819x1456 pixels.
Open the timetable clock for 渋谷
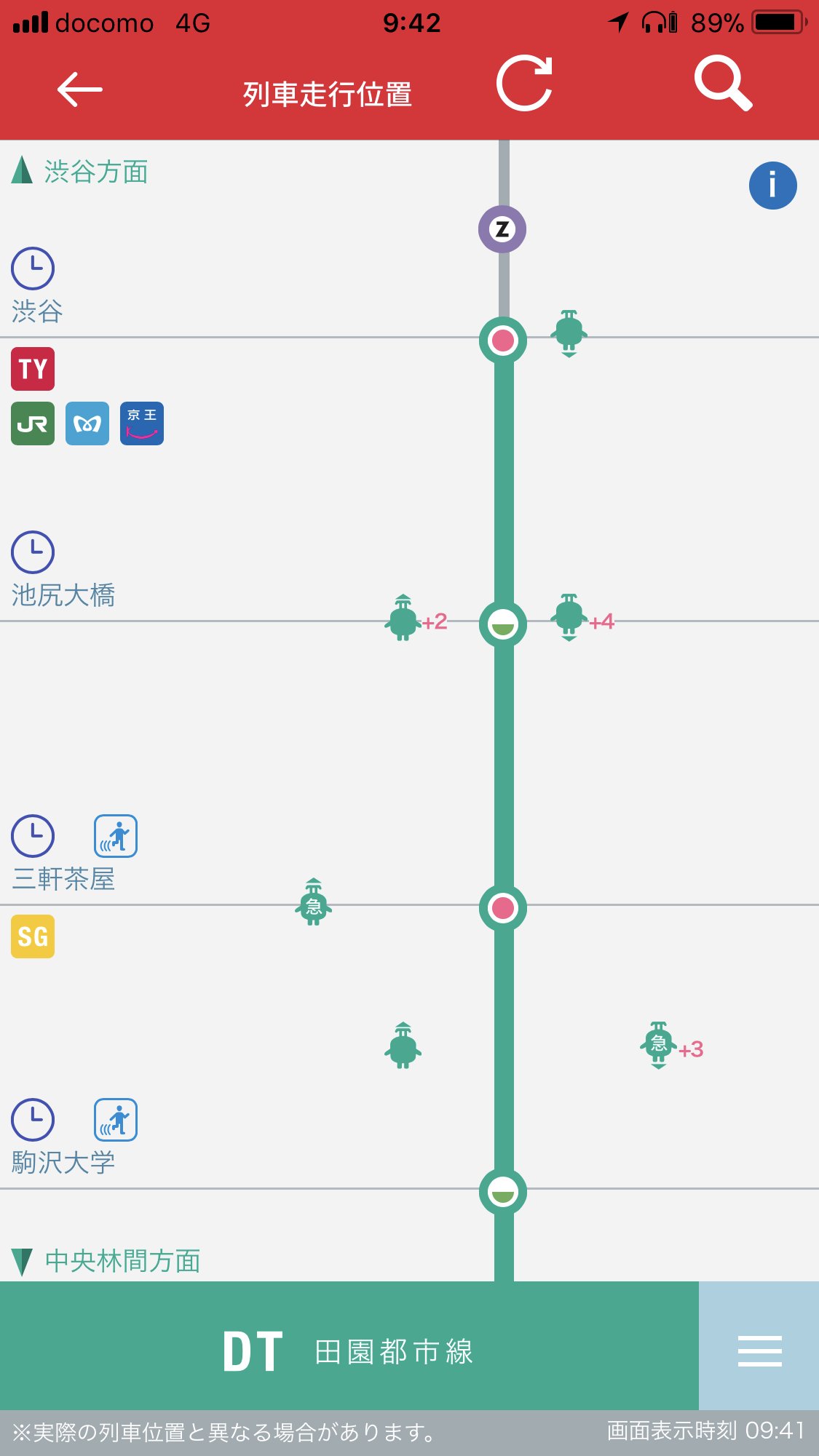(x=33, y=268)
